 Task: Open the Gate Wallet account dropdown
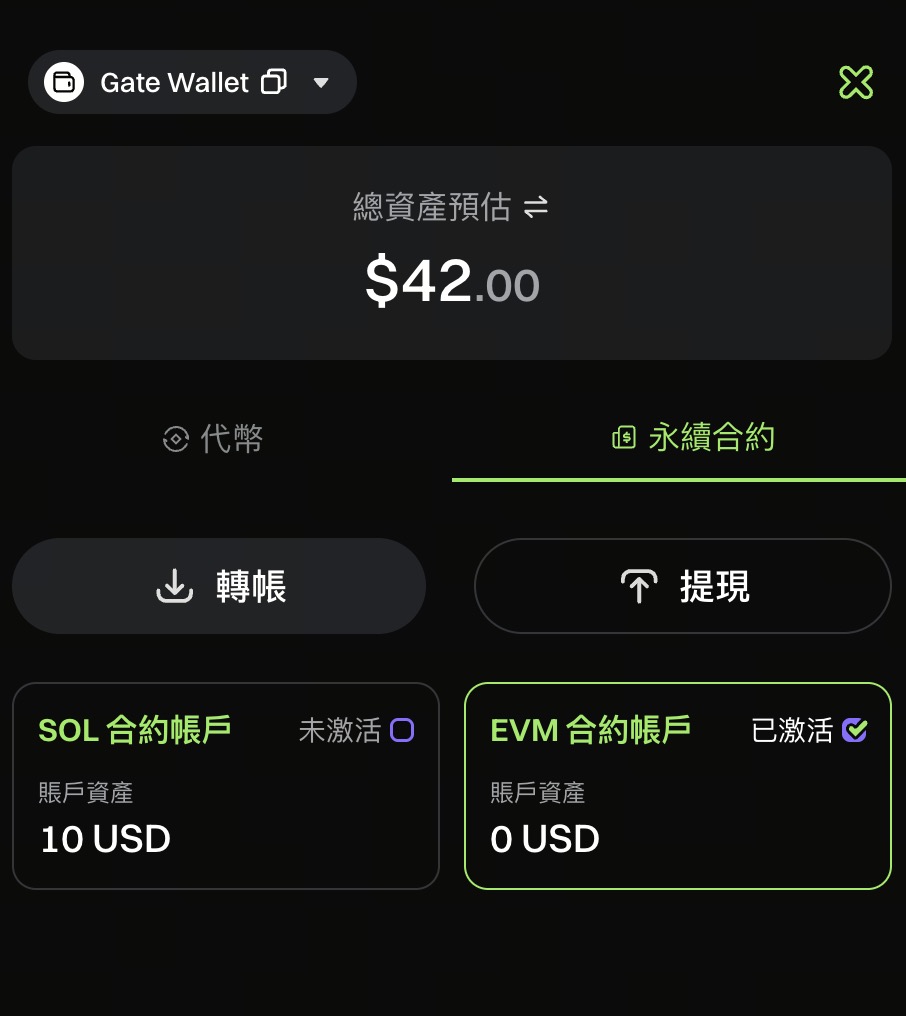(321, 83)
